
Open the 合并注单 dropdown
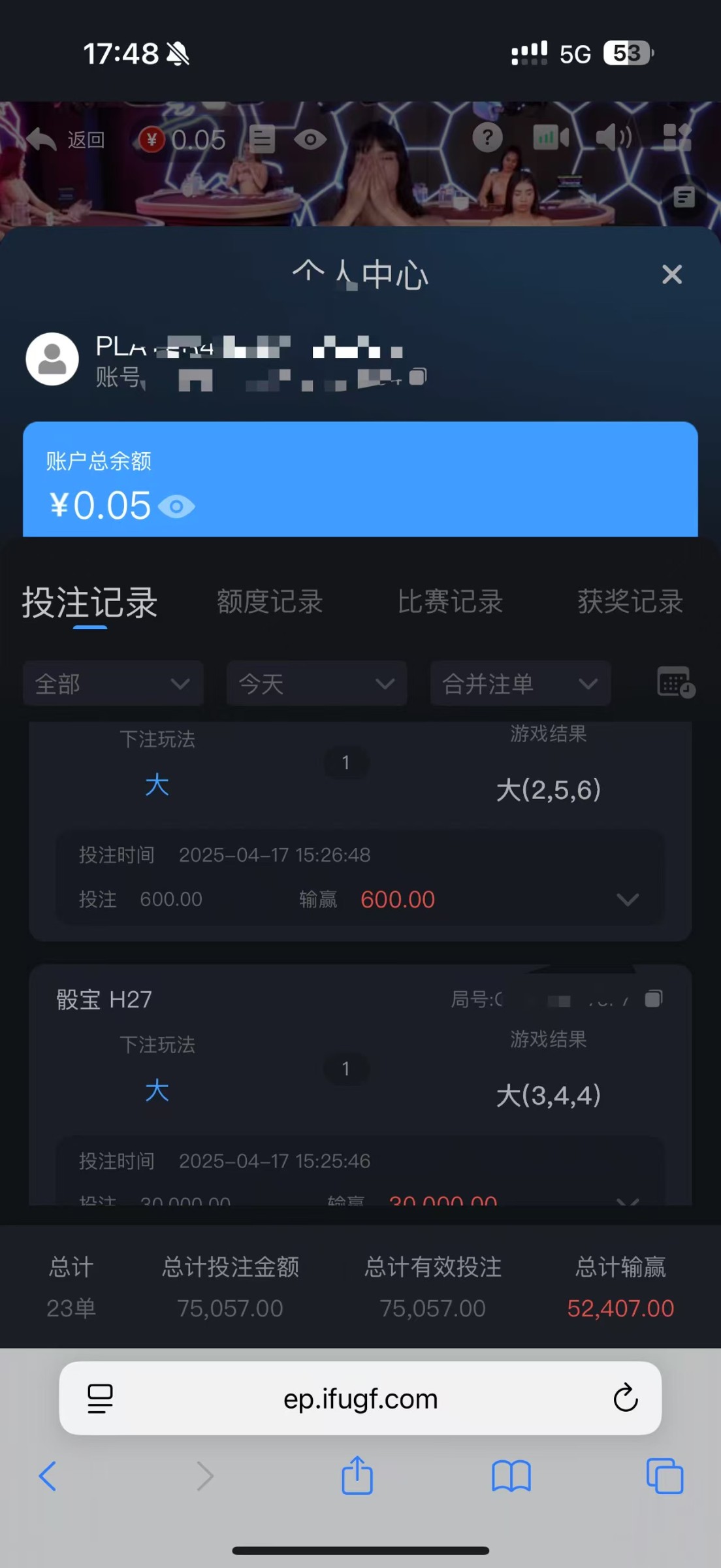click(521, 684)
